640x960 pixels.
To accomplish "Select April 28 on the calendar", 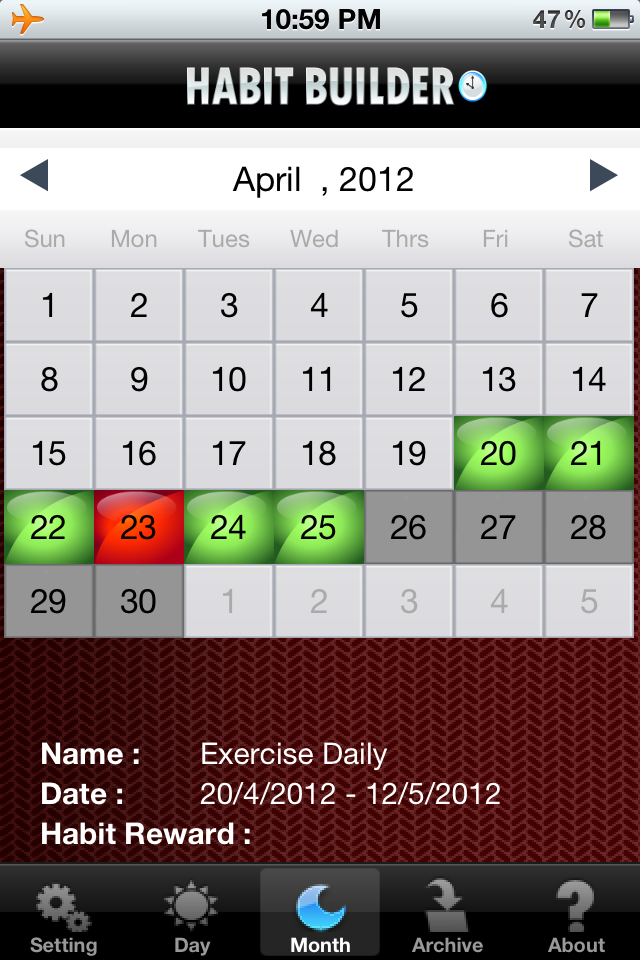I will pyautogui.click(x=588, y=527).
